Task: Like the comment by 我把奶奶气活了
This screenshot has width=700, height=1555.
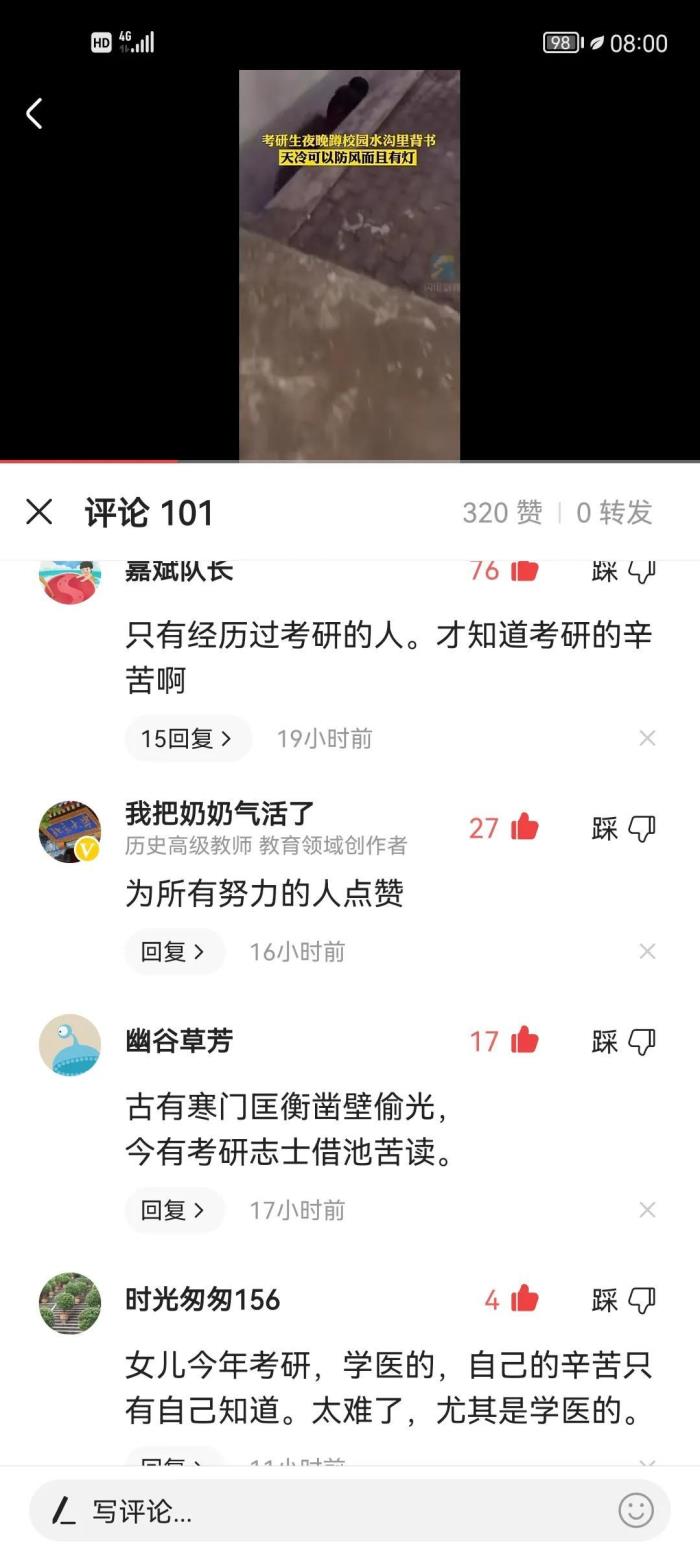Action: (x=524, y=828)
